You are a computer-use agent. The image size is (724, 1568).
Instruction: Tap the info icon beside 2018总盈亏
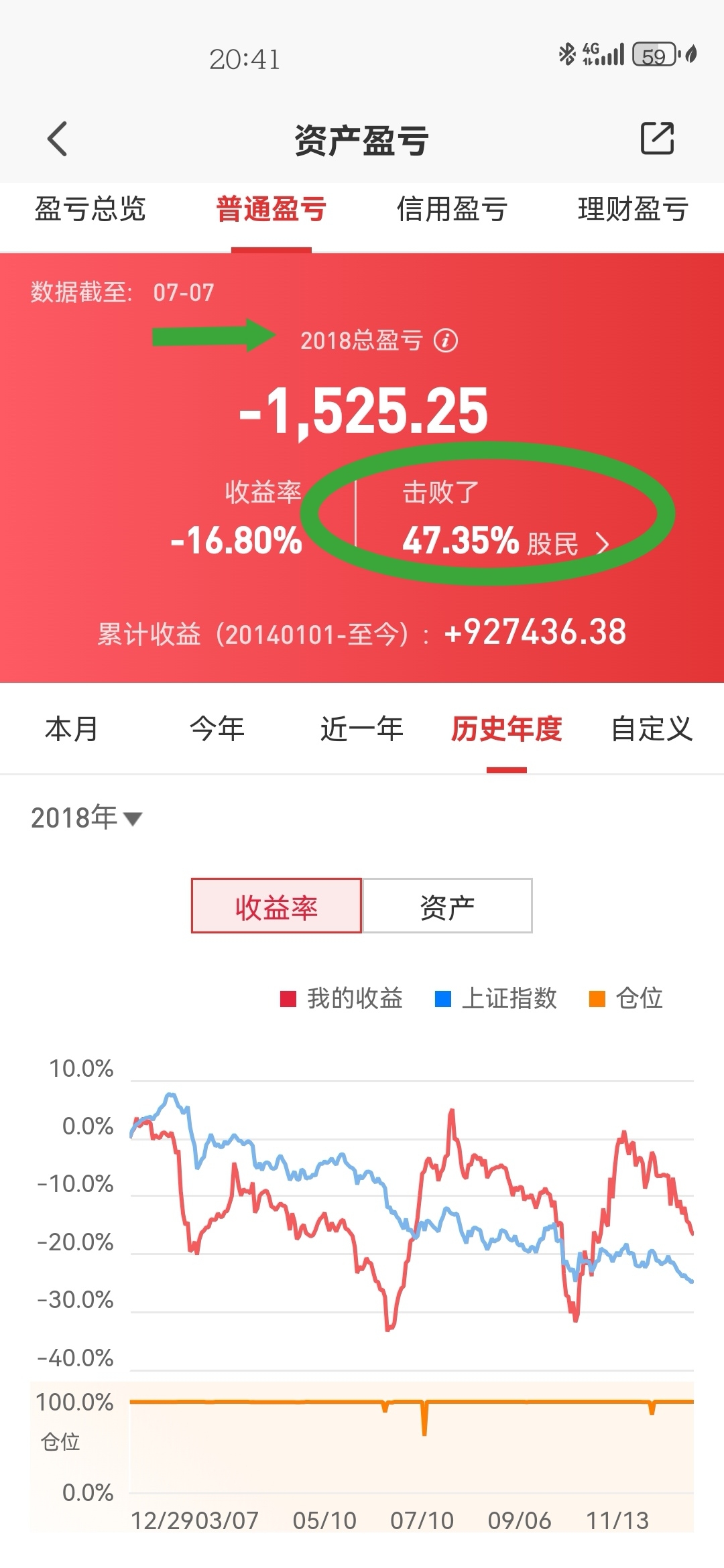point(446,340)
